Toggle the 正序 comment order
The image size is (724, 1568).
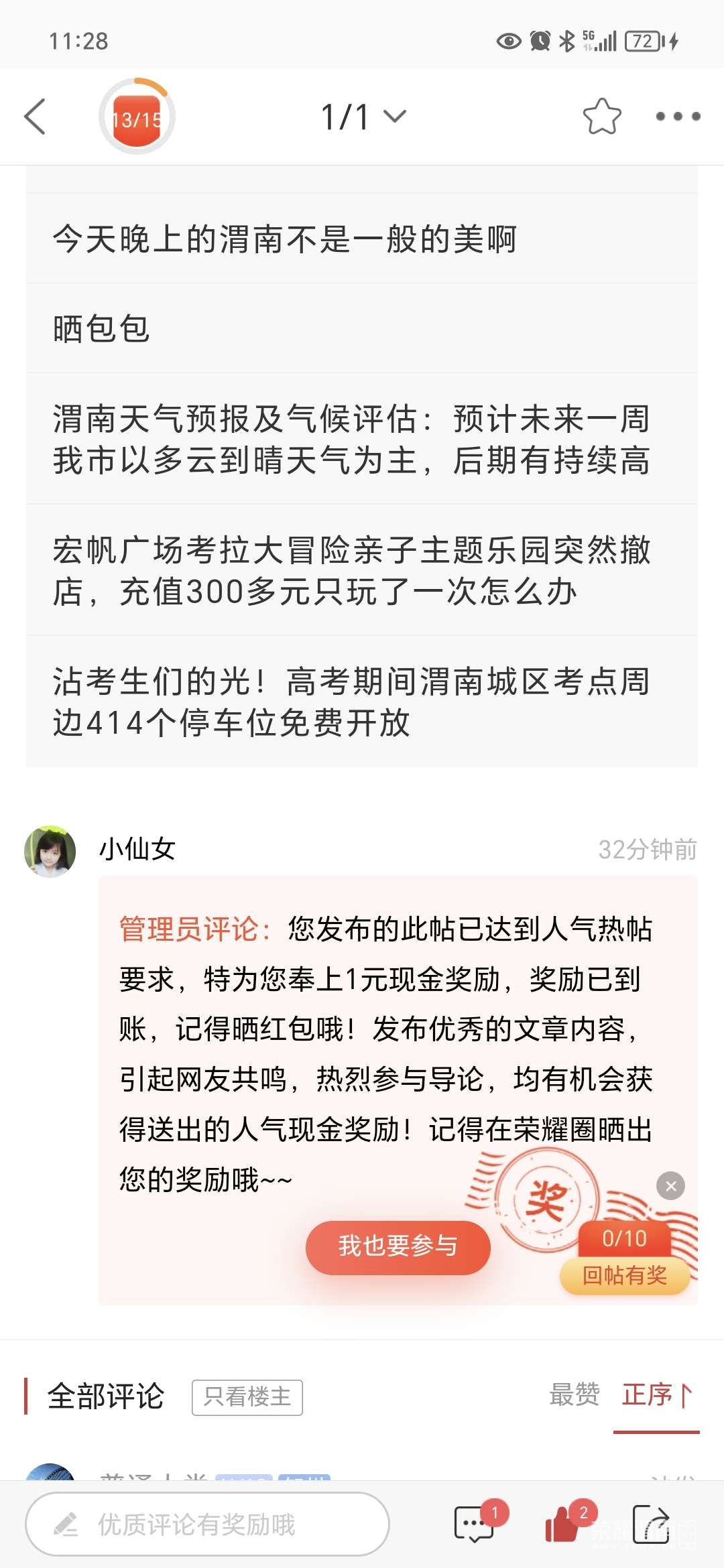(x=656, y=1394)
